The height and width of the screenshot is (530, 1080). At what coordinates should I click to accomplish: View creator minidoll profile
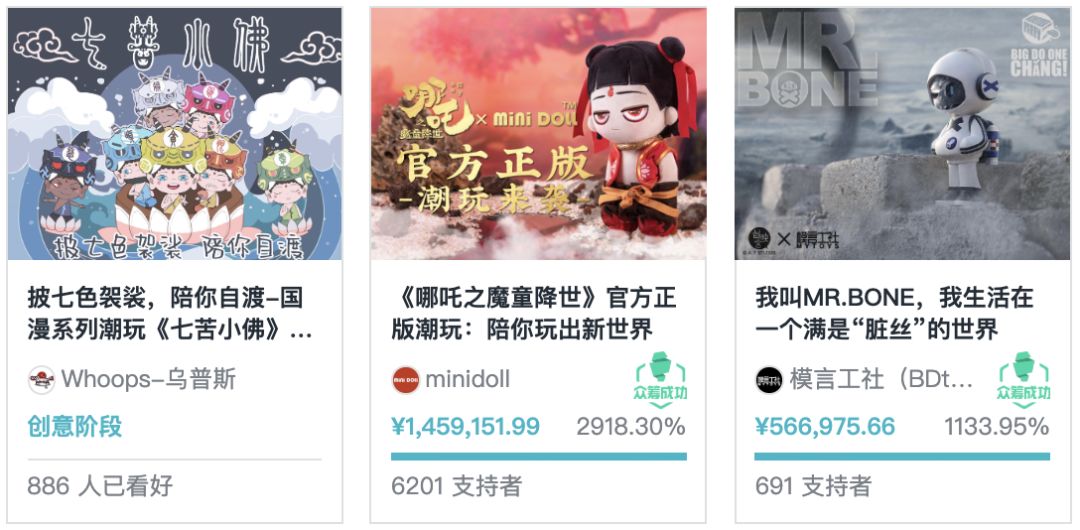click(x=467, y=380)
